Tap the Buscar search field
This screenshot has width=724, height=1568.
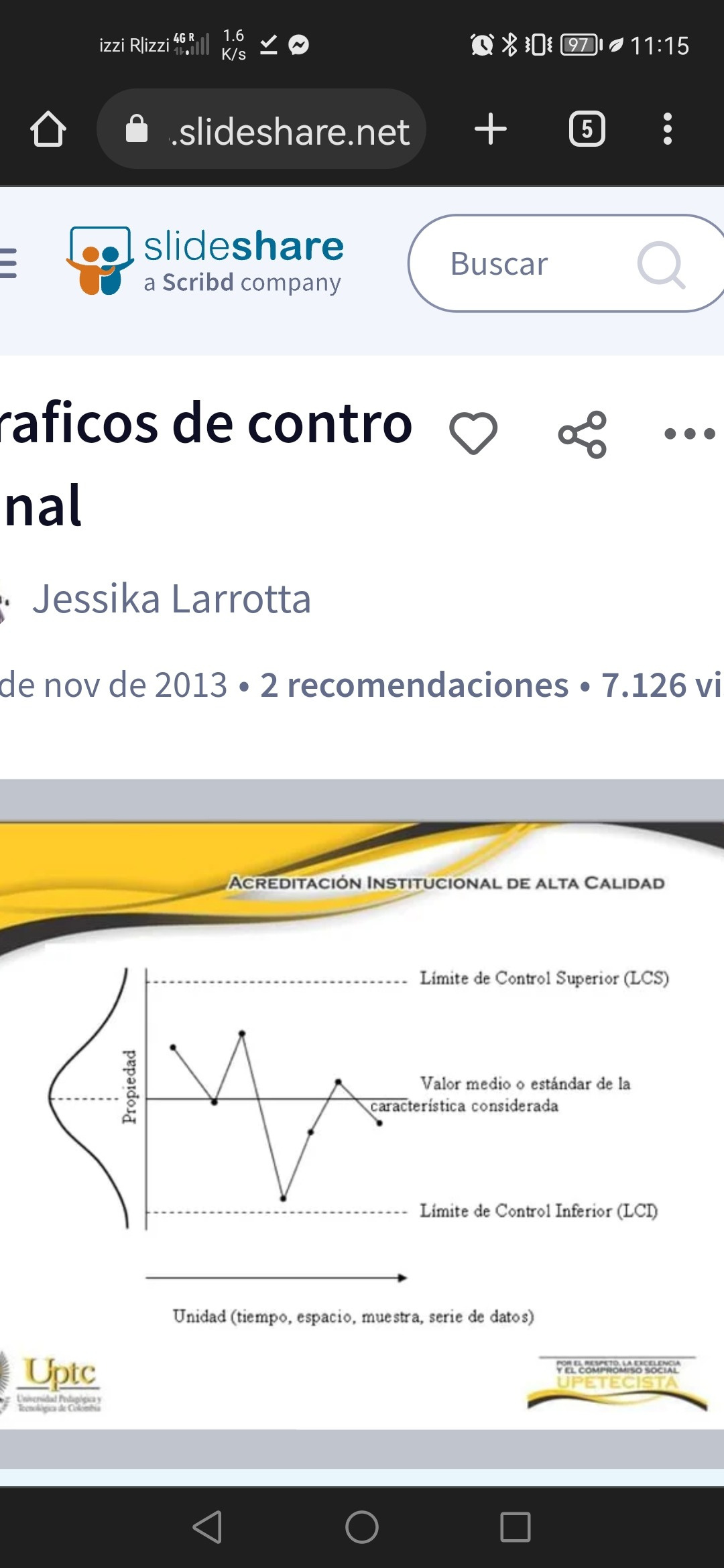536,263
